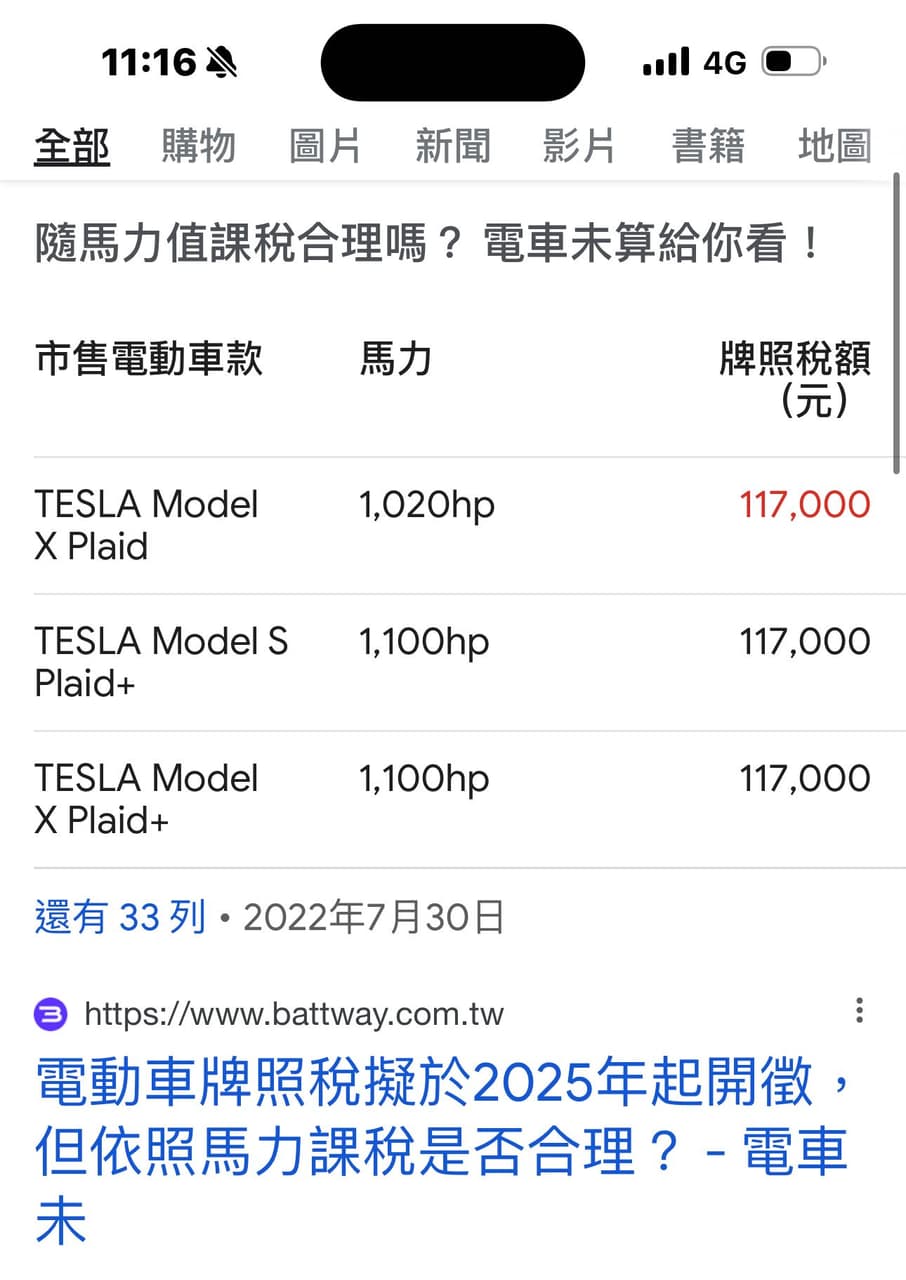Tap the muted notifications bell icon
906x1280 pixels.
point(222,60)
